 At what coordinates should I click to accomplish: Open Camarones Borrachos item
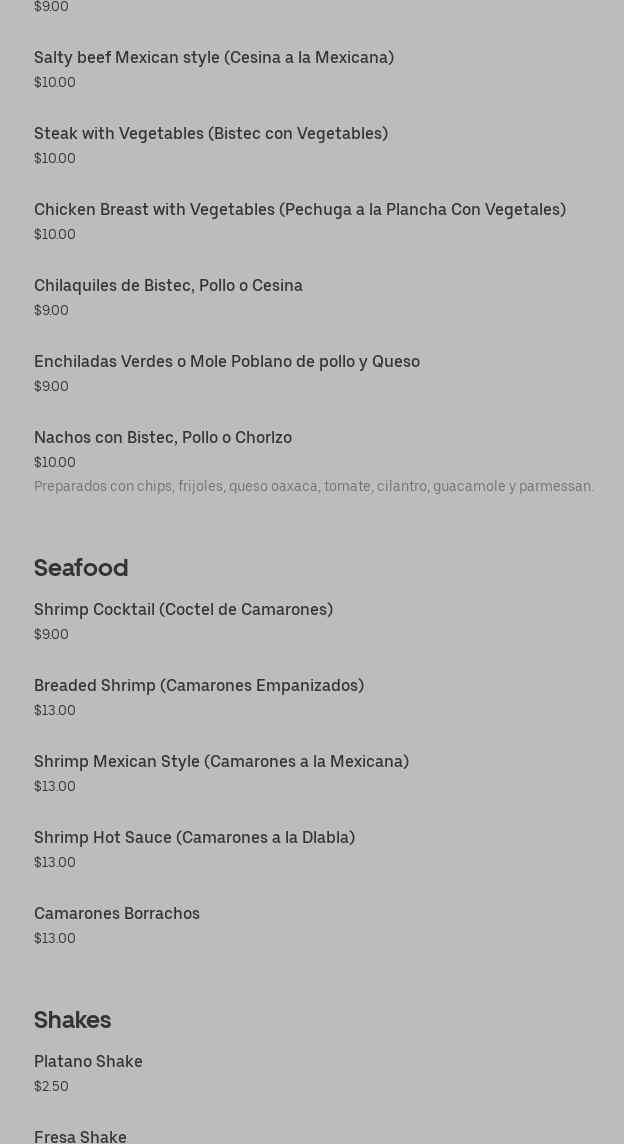[117, 914]
